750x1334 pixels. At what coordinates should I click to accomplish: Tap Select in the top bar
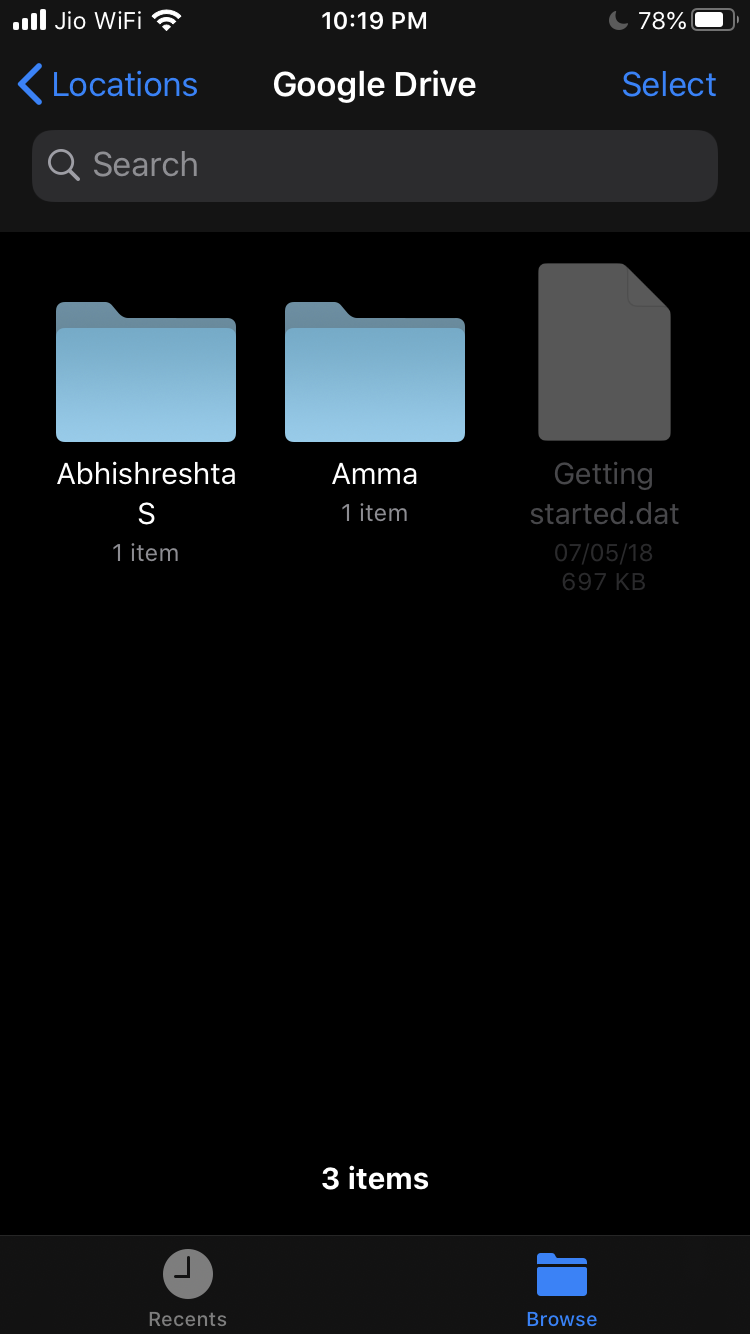[x=668, y=85]
